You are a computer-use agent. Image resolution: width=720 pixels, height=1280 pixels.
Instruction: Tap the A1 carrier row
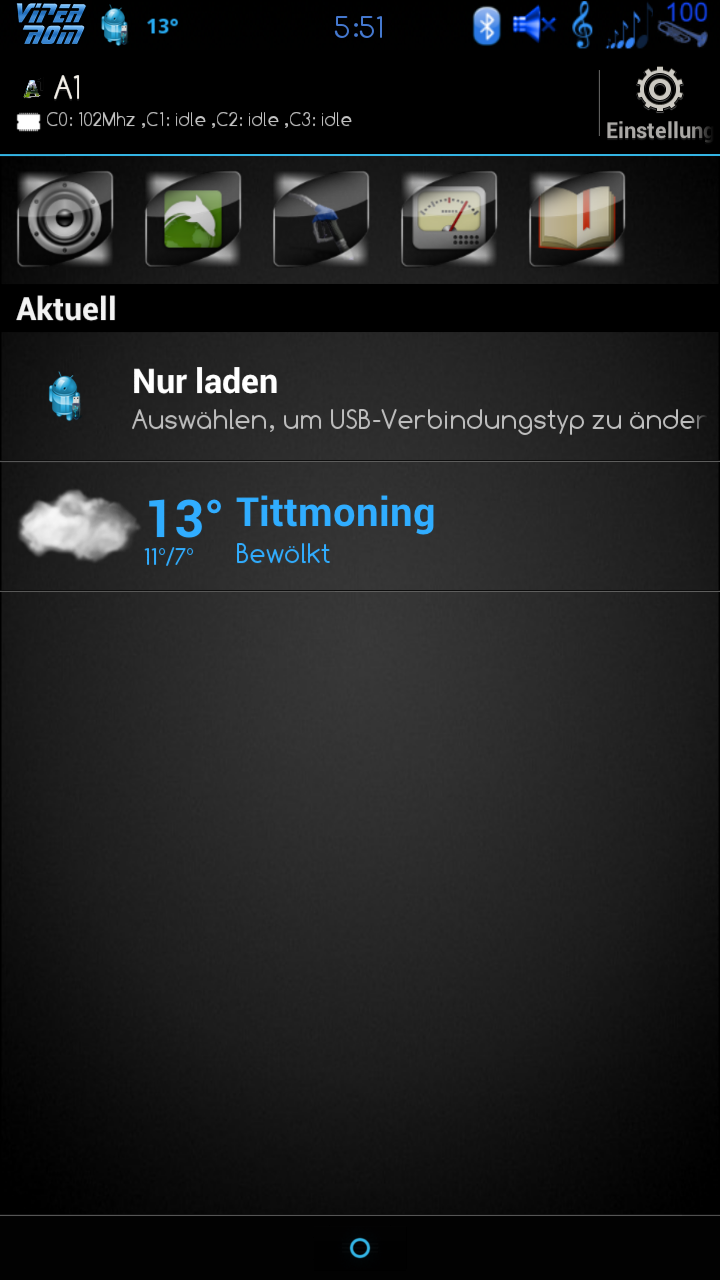pos(300,103)
